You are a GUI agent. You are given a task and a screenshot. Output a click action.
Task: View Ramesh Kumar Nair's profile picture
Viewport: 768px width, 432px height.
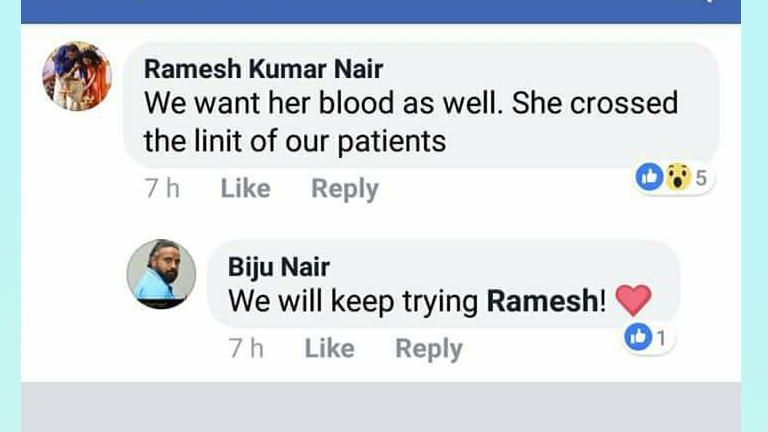(76, 75)
